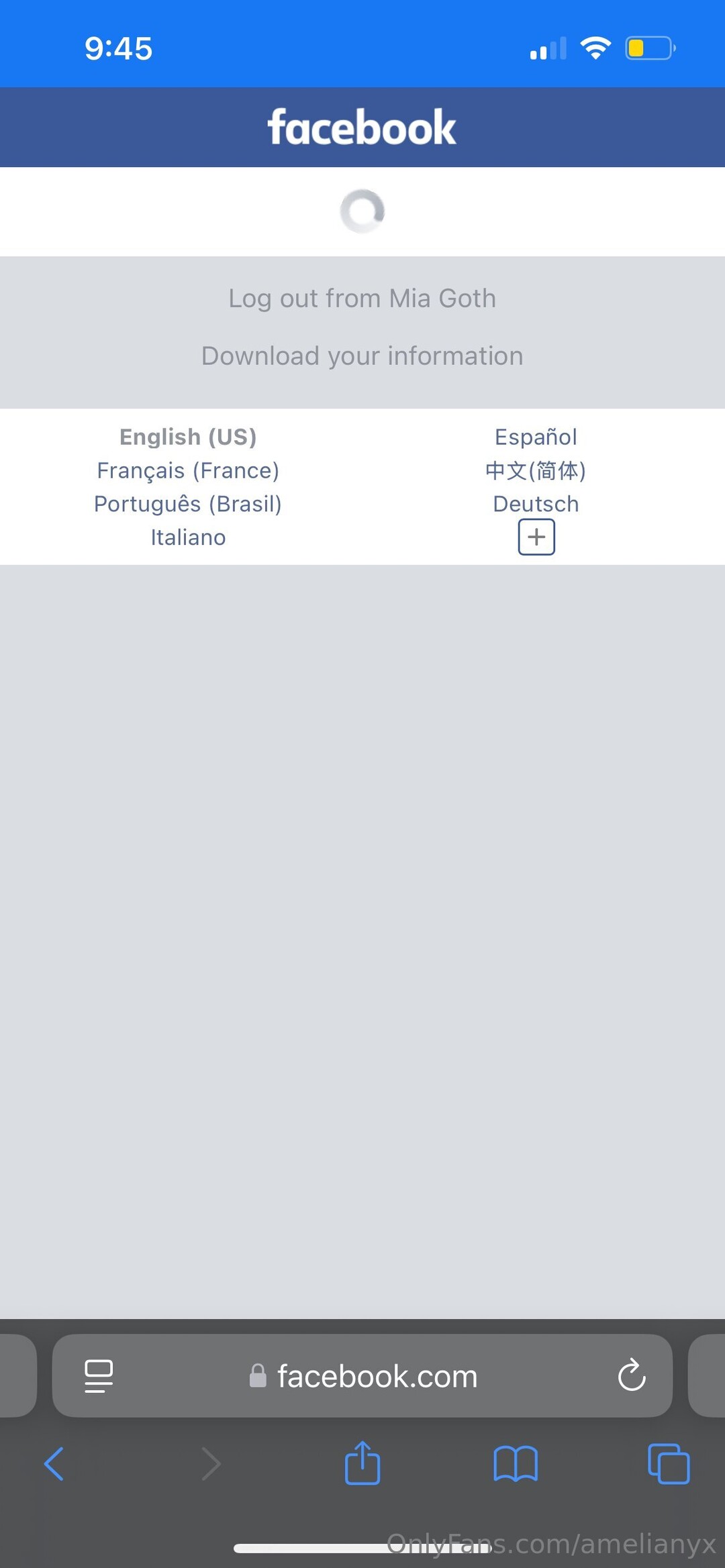Open the Safari share sheet

[362, 1463]
